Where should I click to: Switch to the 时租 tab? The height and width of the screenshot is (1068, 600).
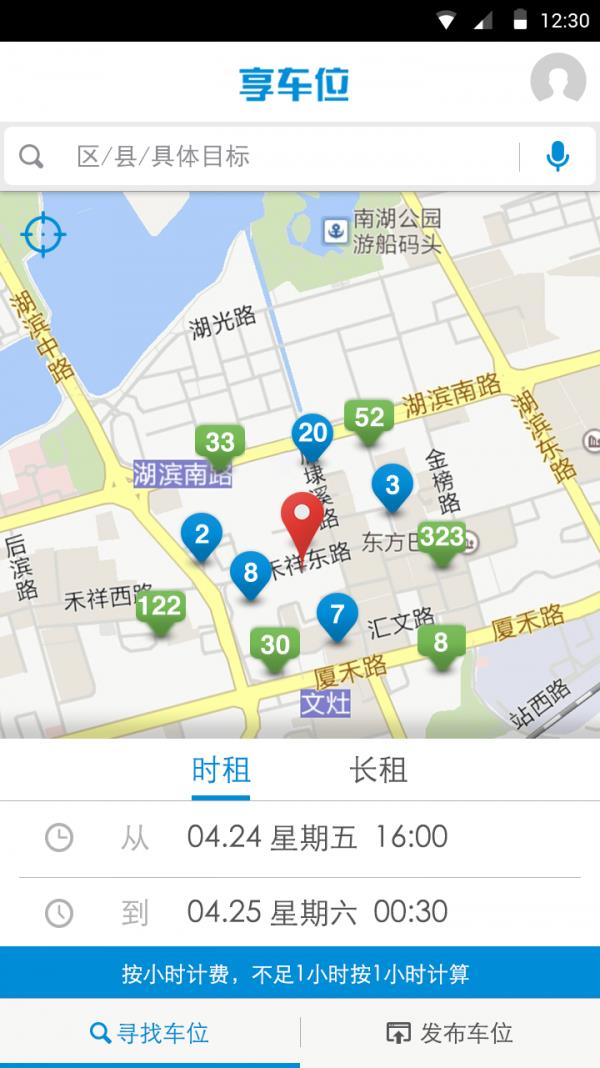click(x=221, y=770)
